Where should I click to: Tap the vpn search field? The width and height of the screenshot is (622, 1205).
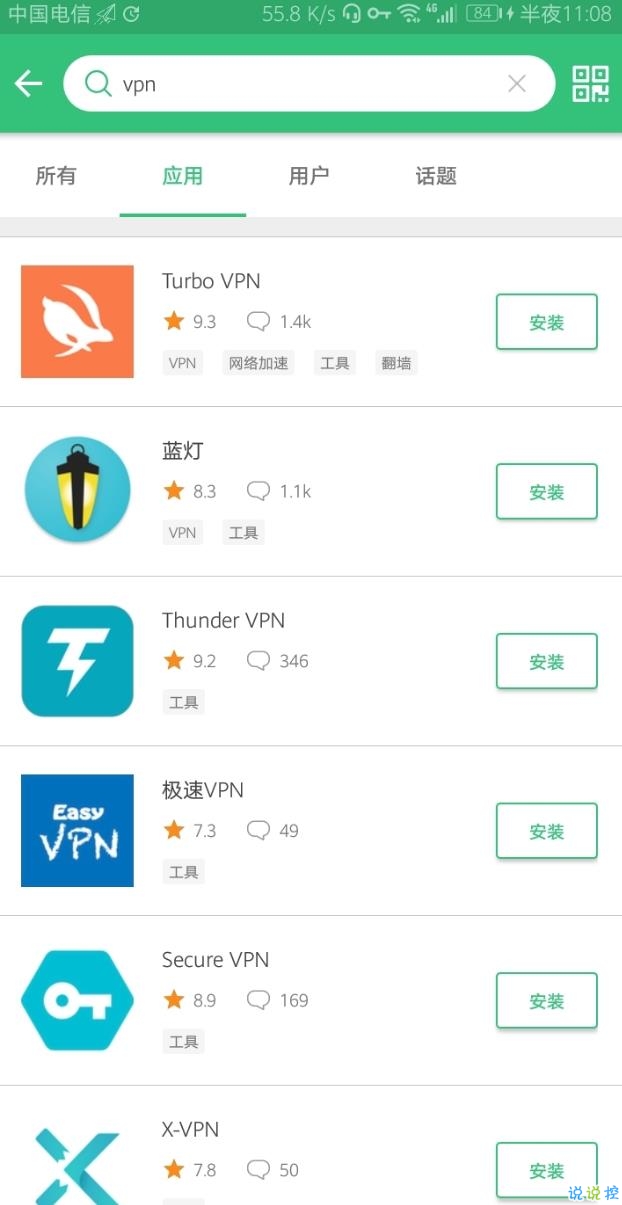pyautogui.click(x=308, y=84)
